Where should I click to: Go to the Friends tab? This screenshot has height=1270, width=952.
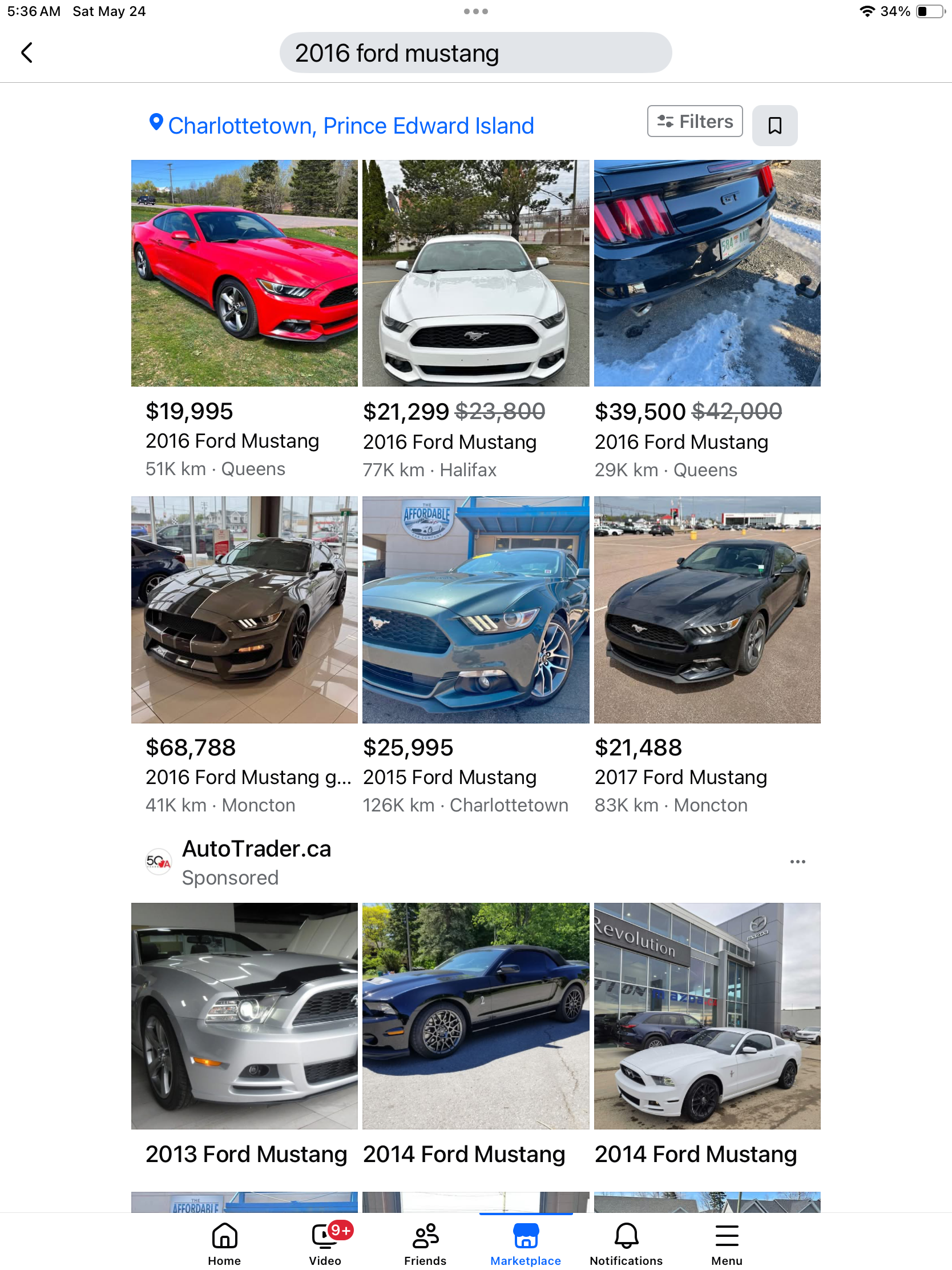tap(425, 1243)
